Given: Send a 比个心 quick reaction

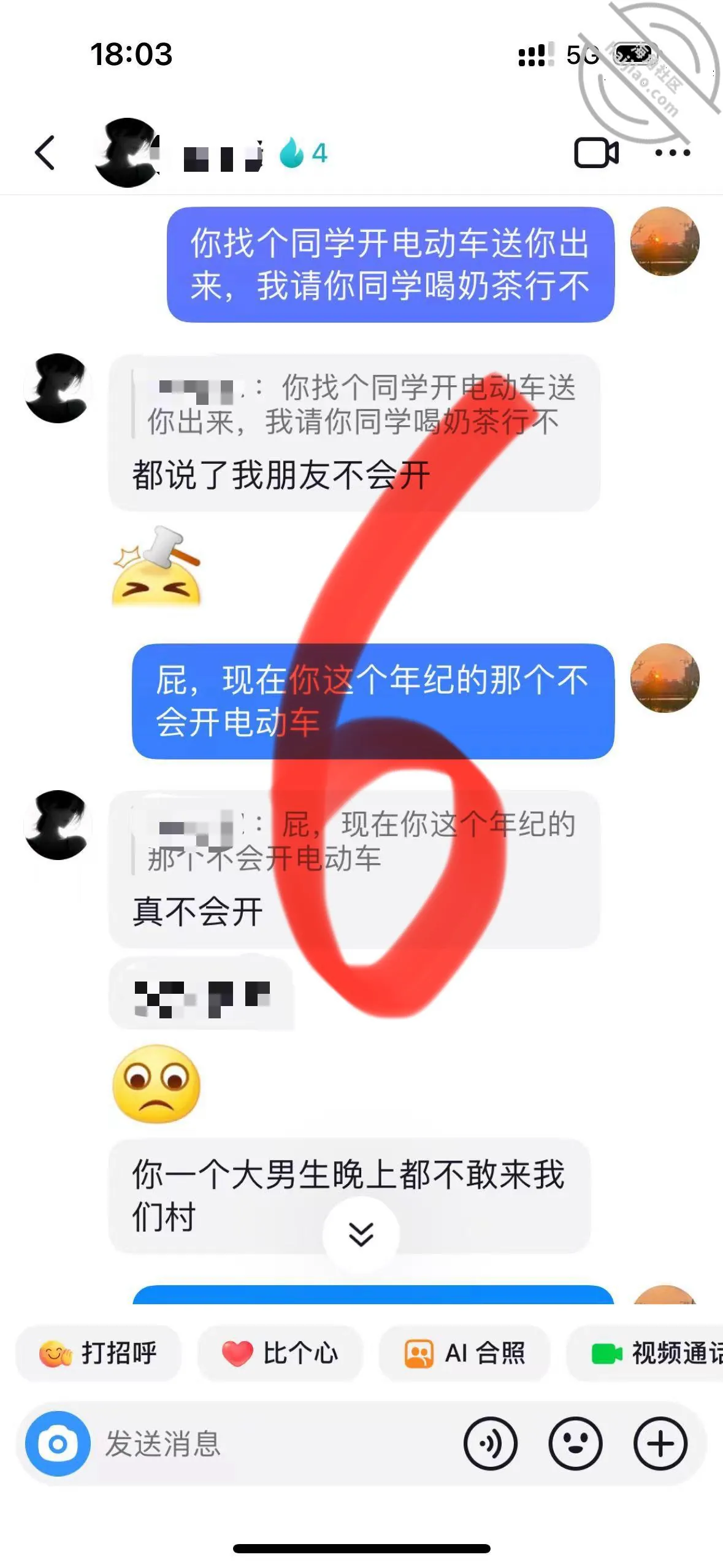Looking at the screenshot, I should (x=280, y=1353).
